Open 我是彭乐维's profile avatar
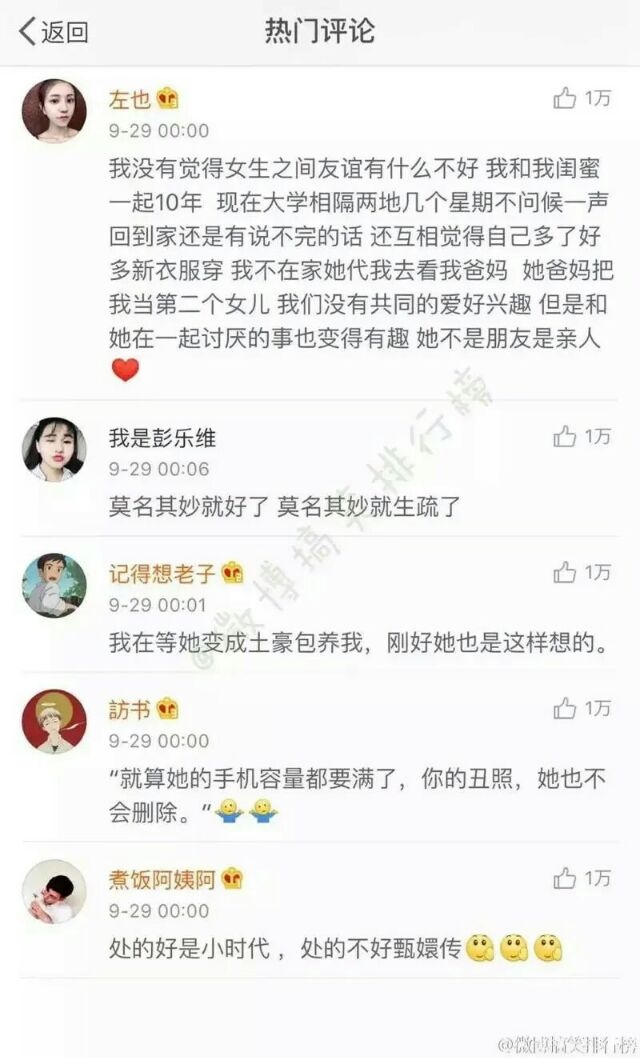The height and width of the screenshot is (1058, 640). (54, 449)
